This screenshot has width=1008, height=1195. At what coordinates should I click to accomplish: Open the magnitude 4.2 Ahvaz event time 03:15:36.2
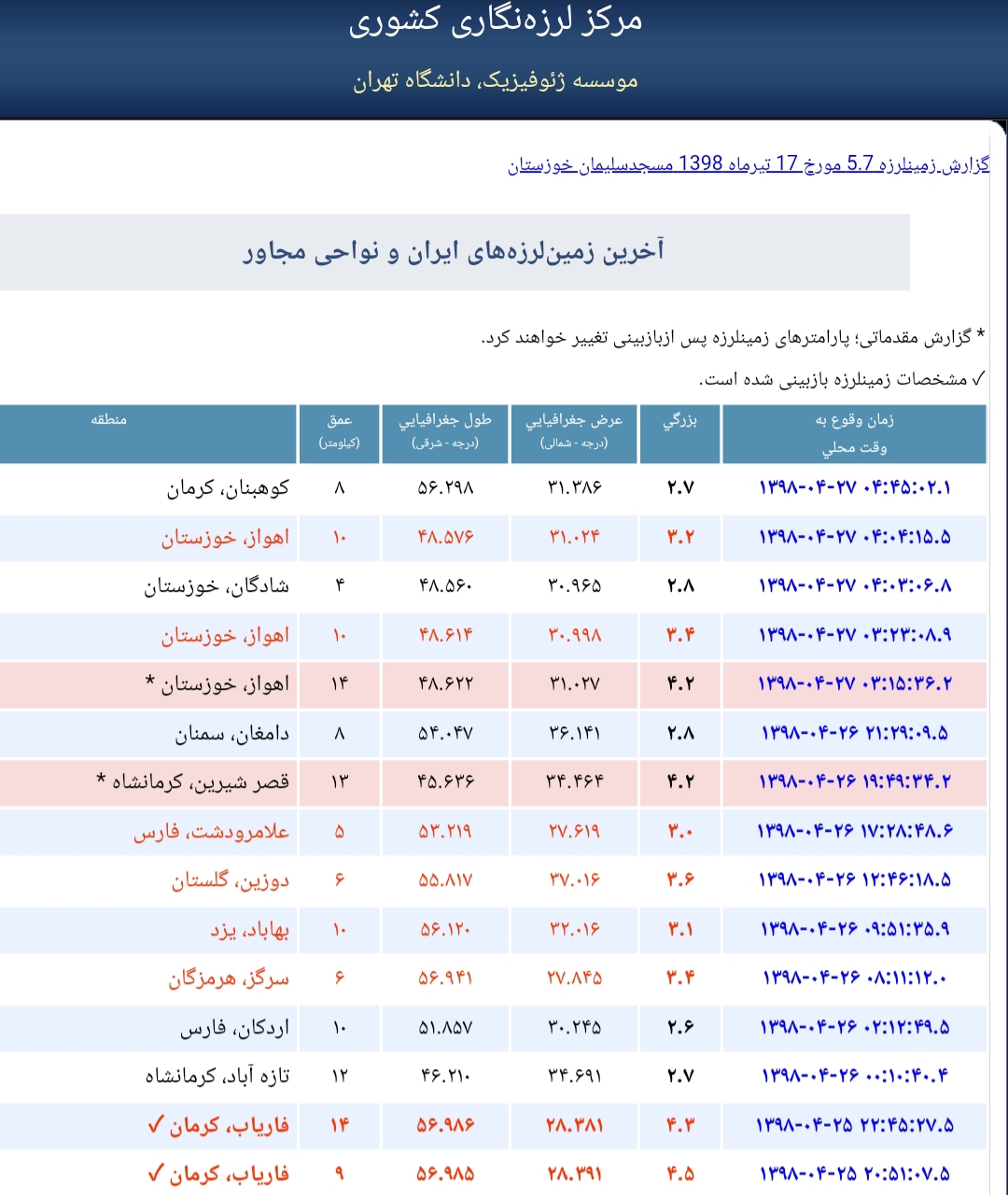click(x=855, y=683)
